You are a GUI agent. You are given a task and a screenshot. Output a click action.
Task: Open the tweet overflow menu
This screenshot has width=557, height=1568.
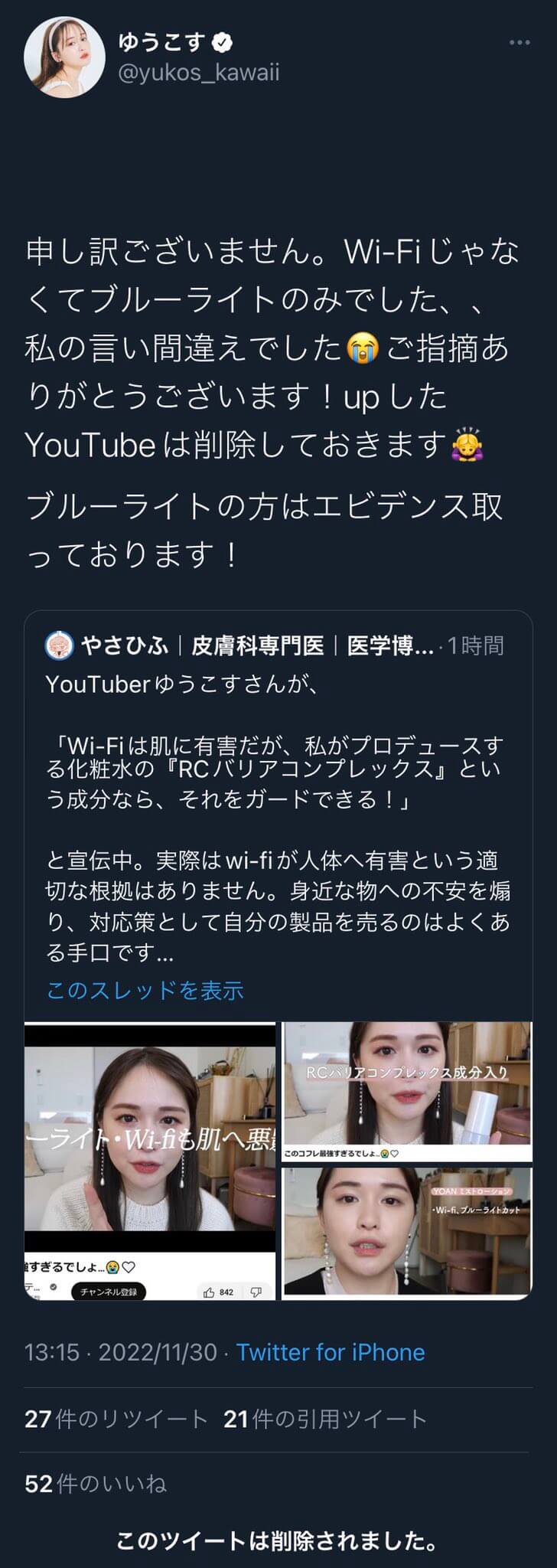[519, 43]
